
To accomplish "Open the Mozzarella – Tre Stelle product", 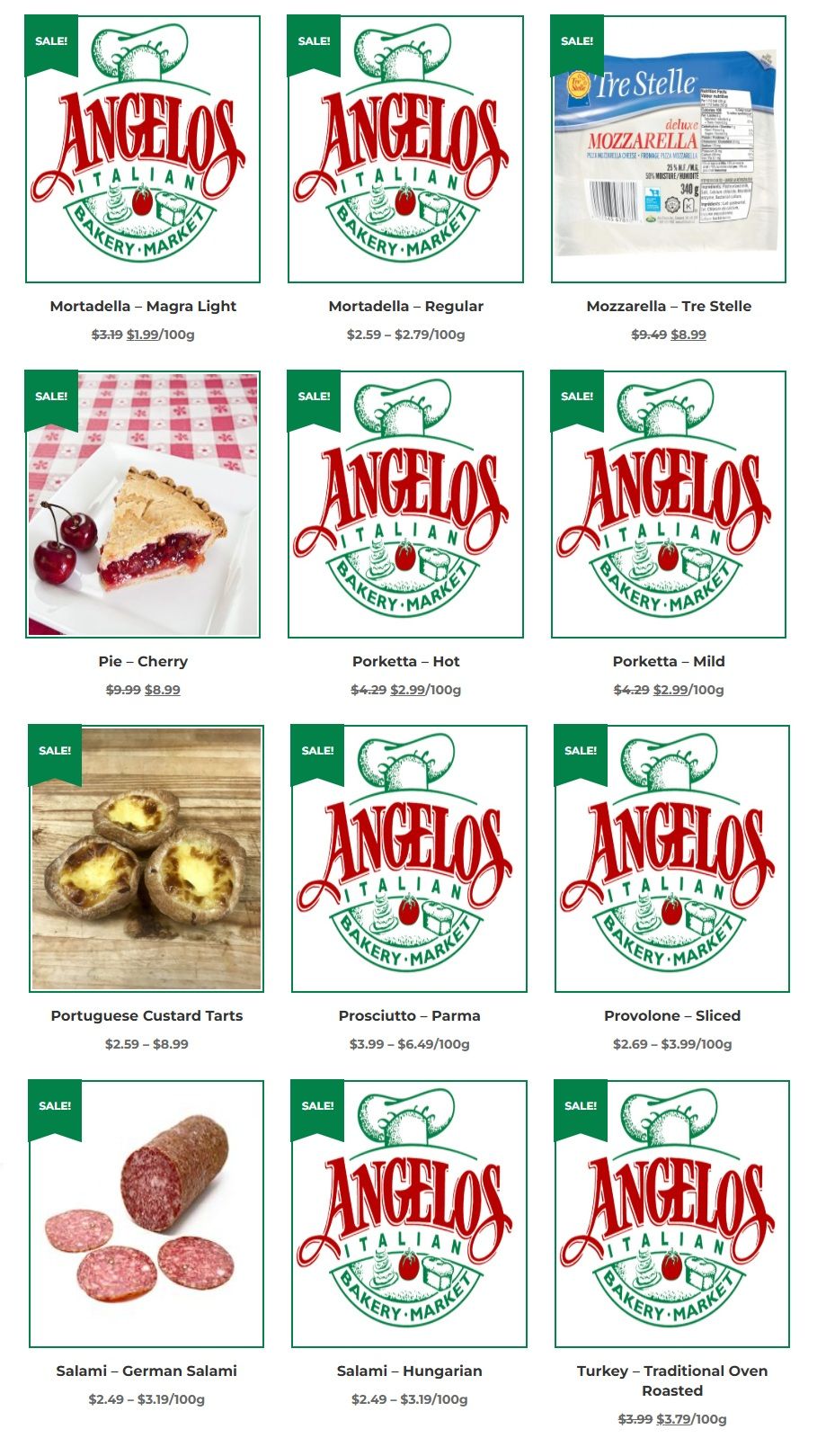I will click(669, 306).
